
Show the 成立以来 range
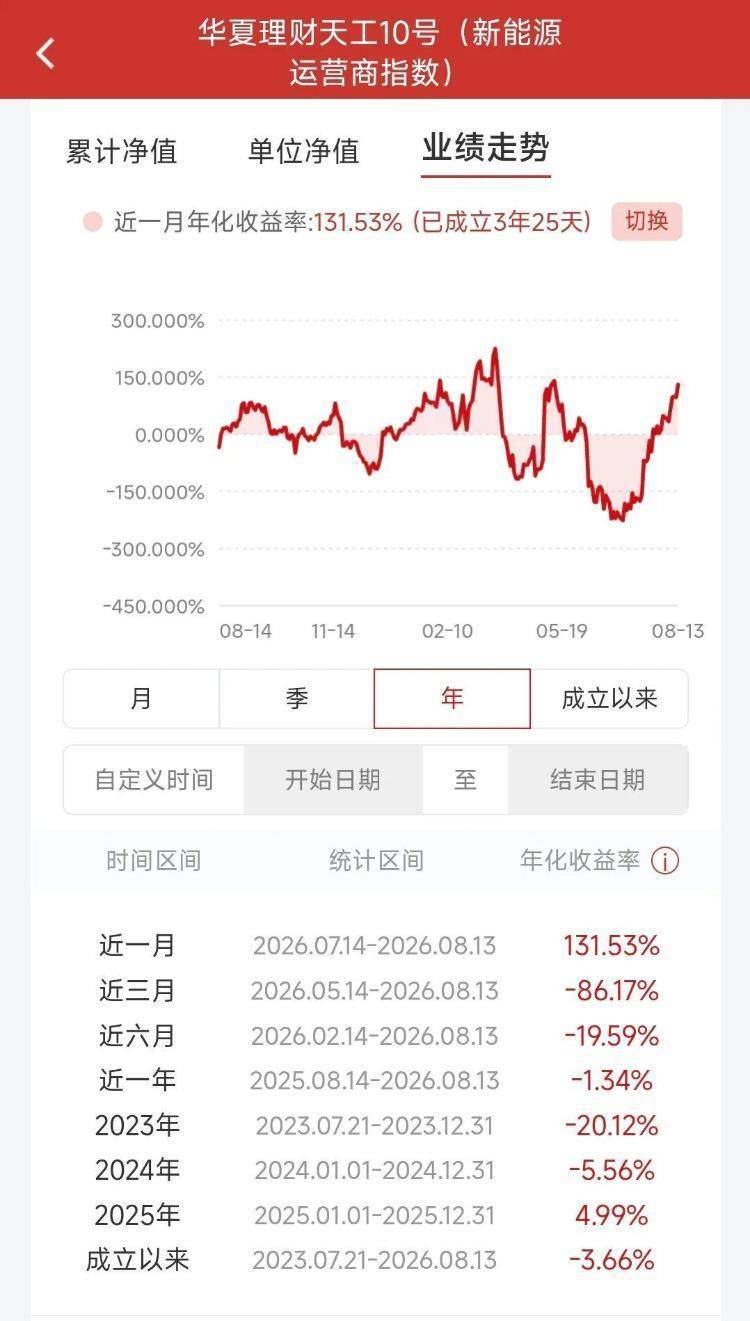(610, 698)
